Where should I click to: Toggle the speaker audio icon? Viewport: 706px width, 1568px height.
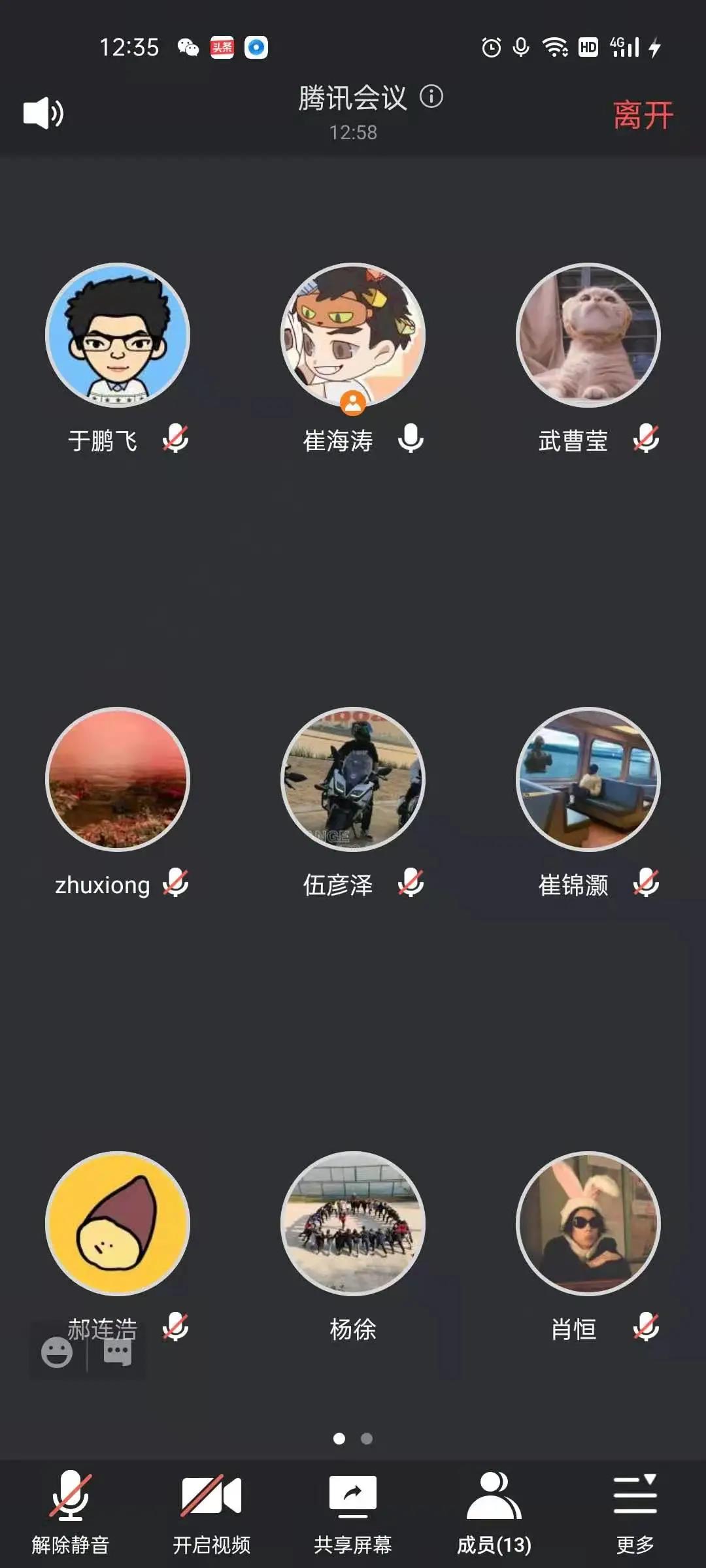(43, 113)
